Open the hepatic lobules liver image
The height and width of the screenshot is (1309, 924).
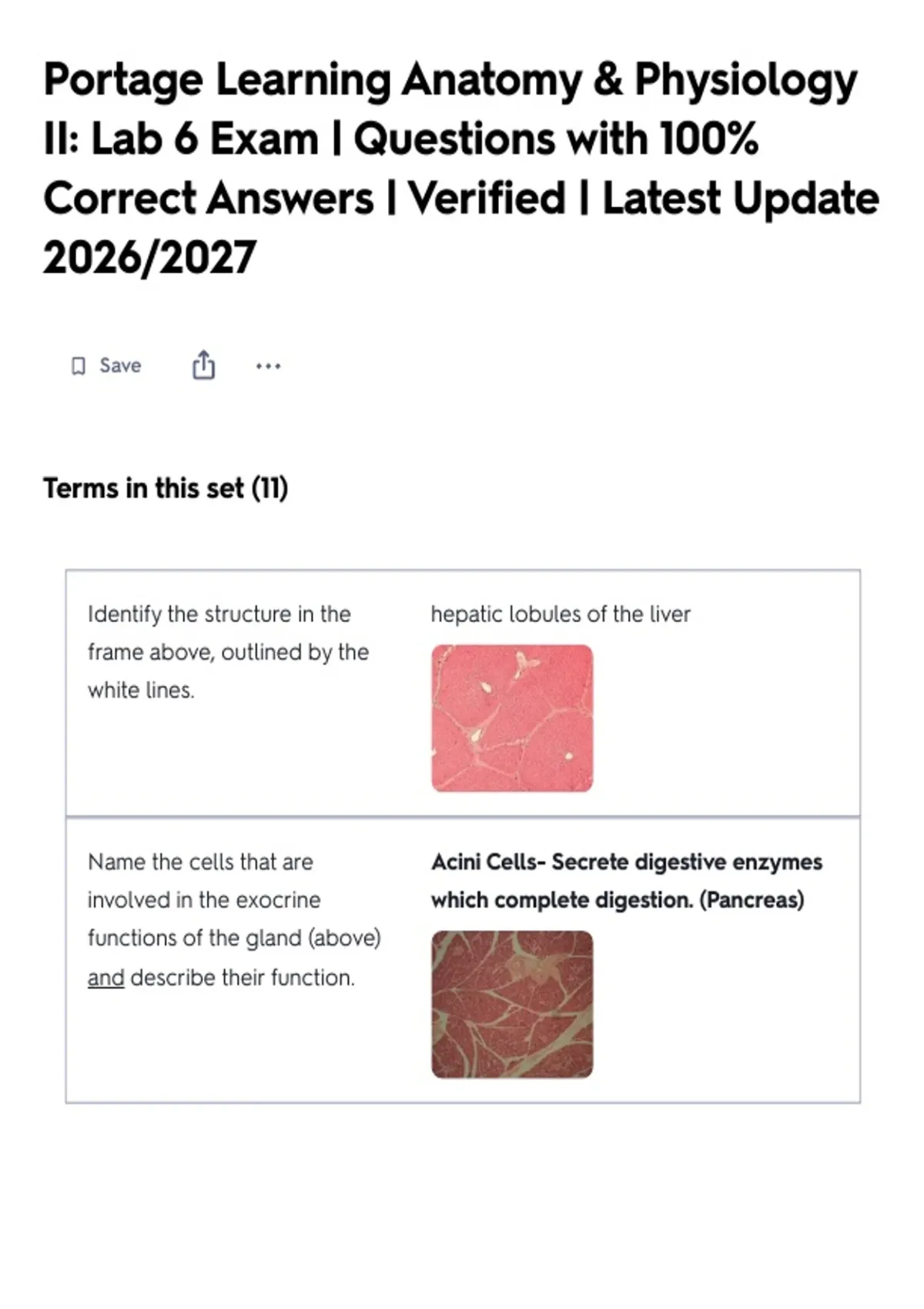(x=512, y=718)
